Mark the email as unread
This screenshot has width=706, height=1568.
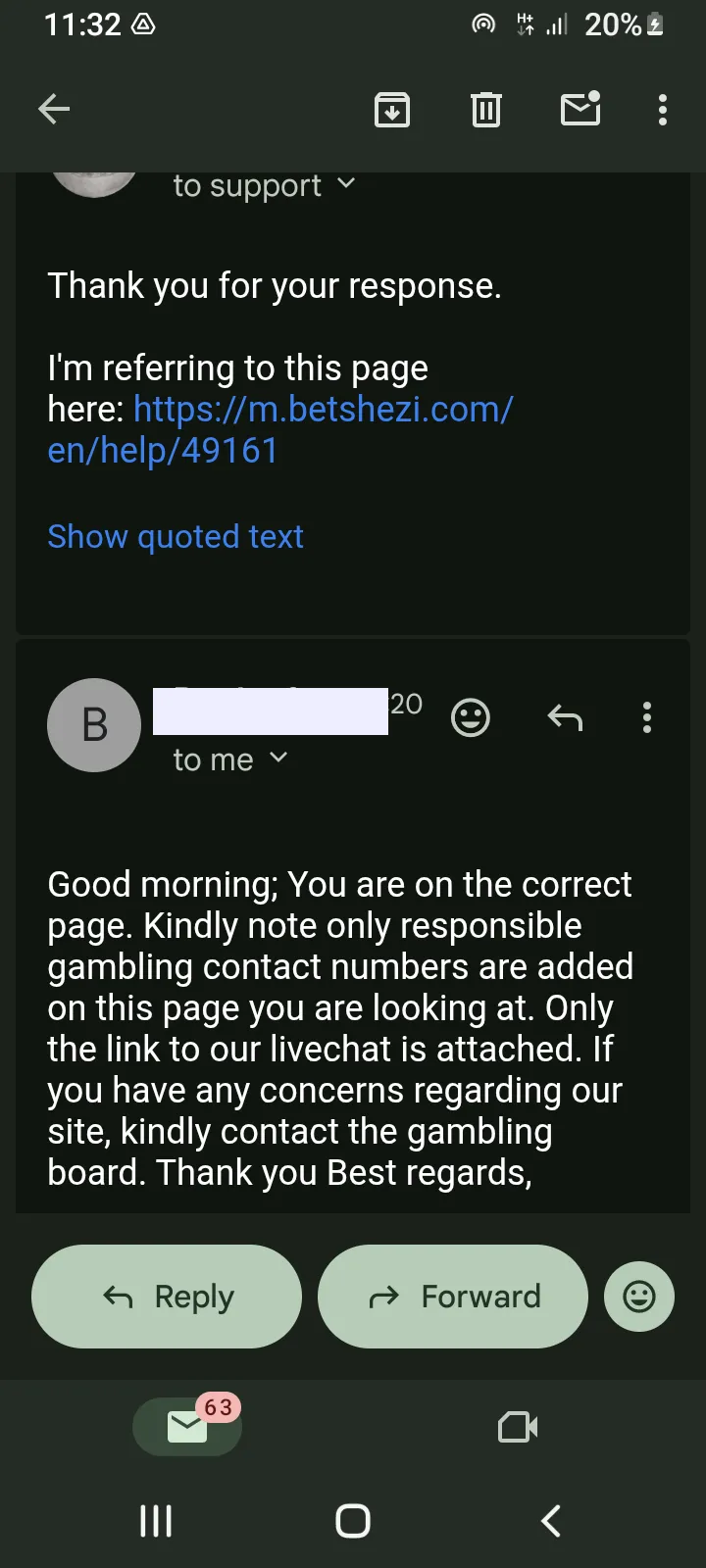coord(580,110)
